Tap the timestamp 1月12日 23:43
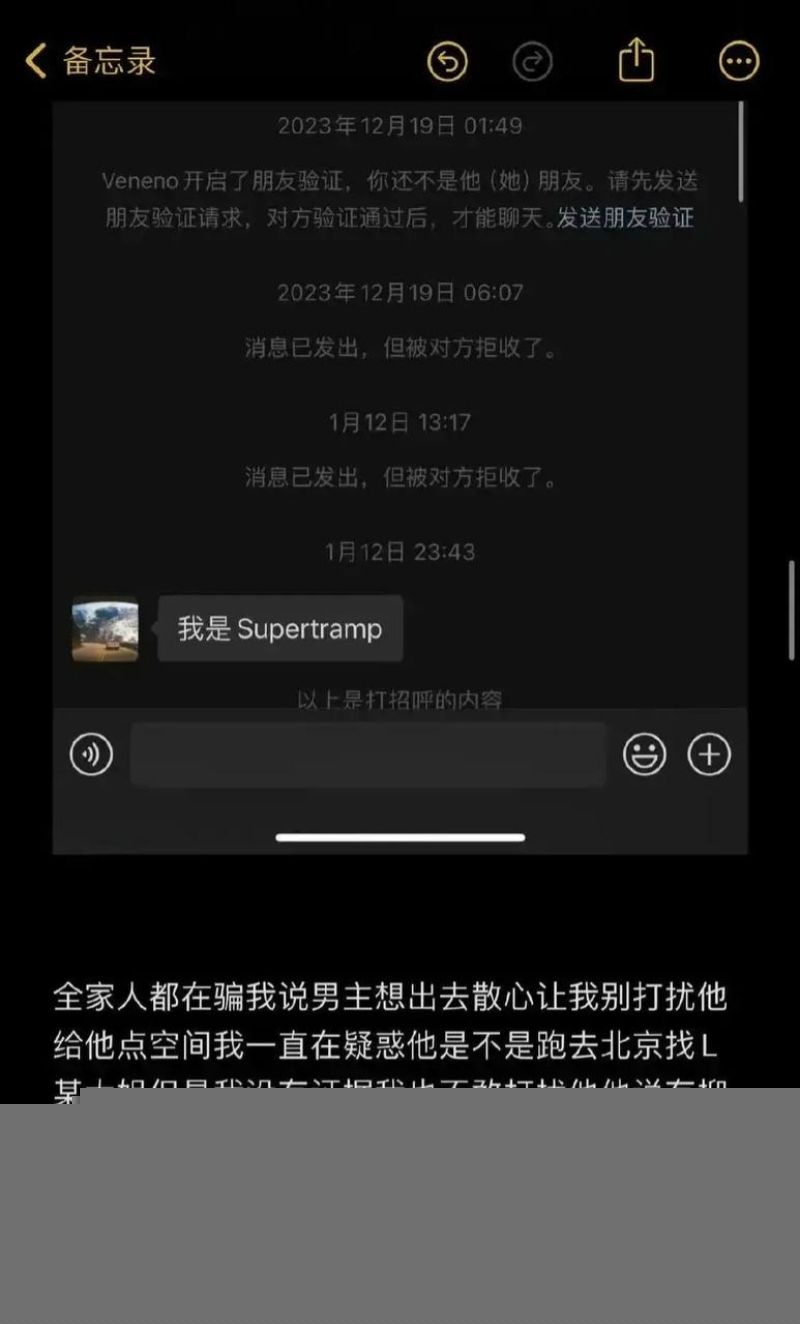Screen dimensions: 800x1324 click(x=399, y=551)
